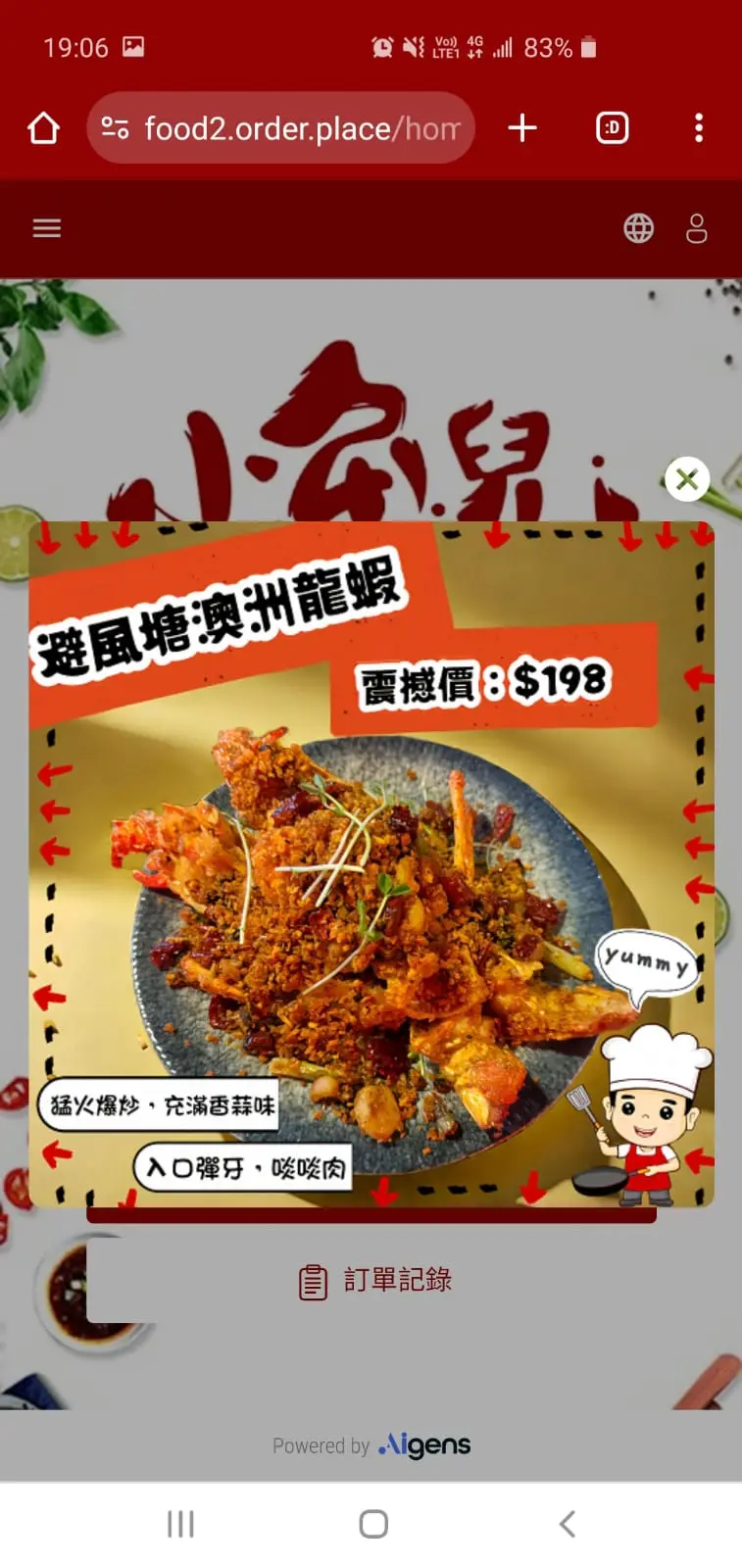Change language with the globe icon
Screen dimensions: 742x1568
point(639,228)
